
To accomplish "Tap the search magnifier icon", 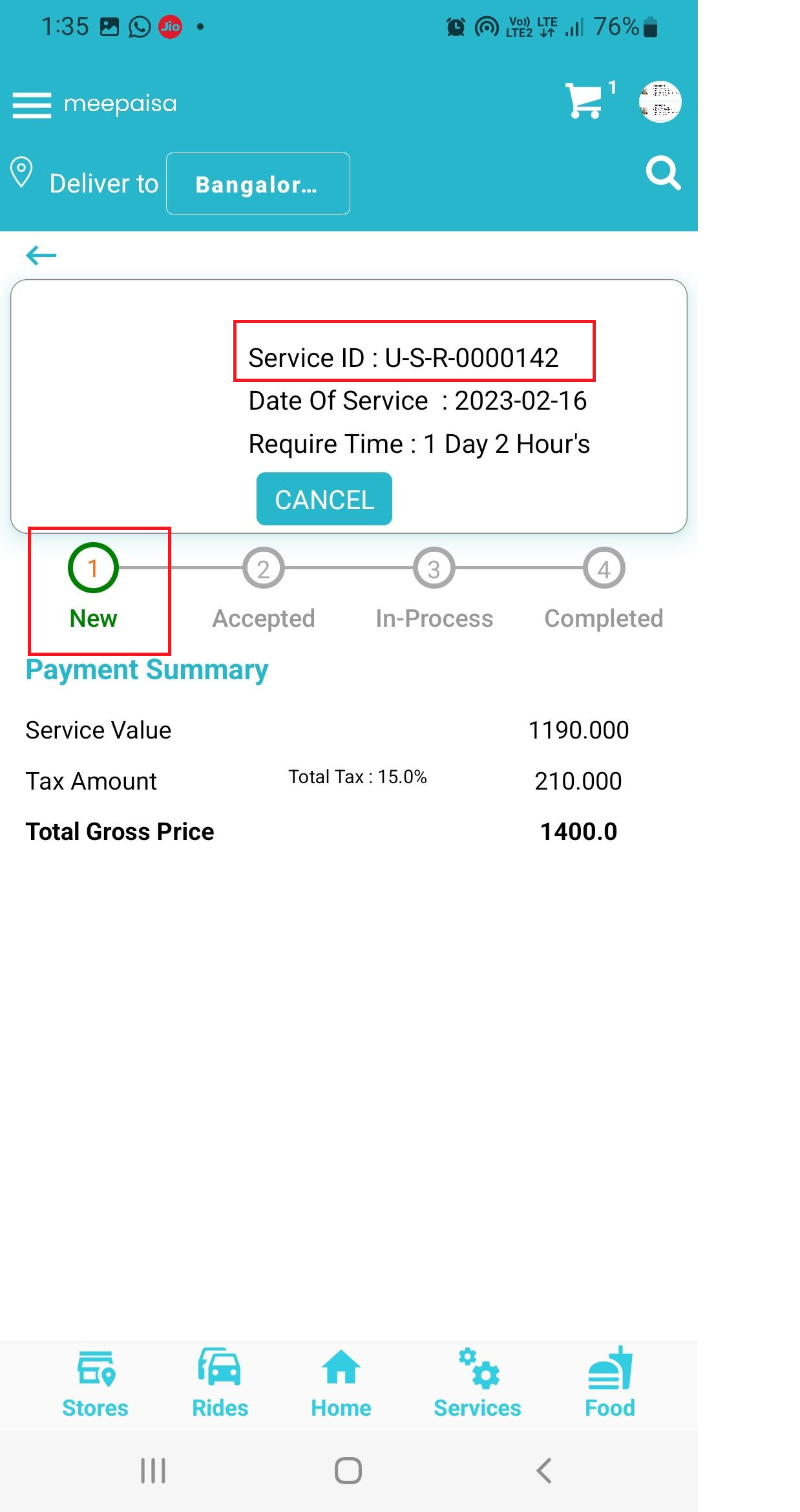I will [x=664, y=173].
